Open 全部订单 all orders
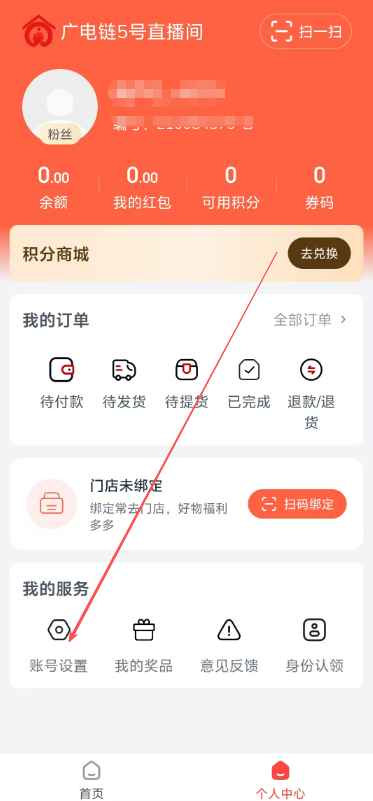373x801 pixels. click(x=310, y=320)
